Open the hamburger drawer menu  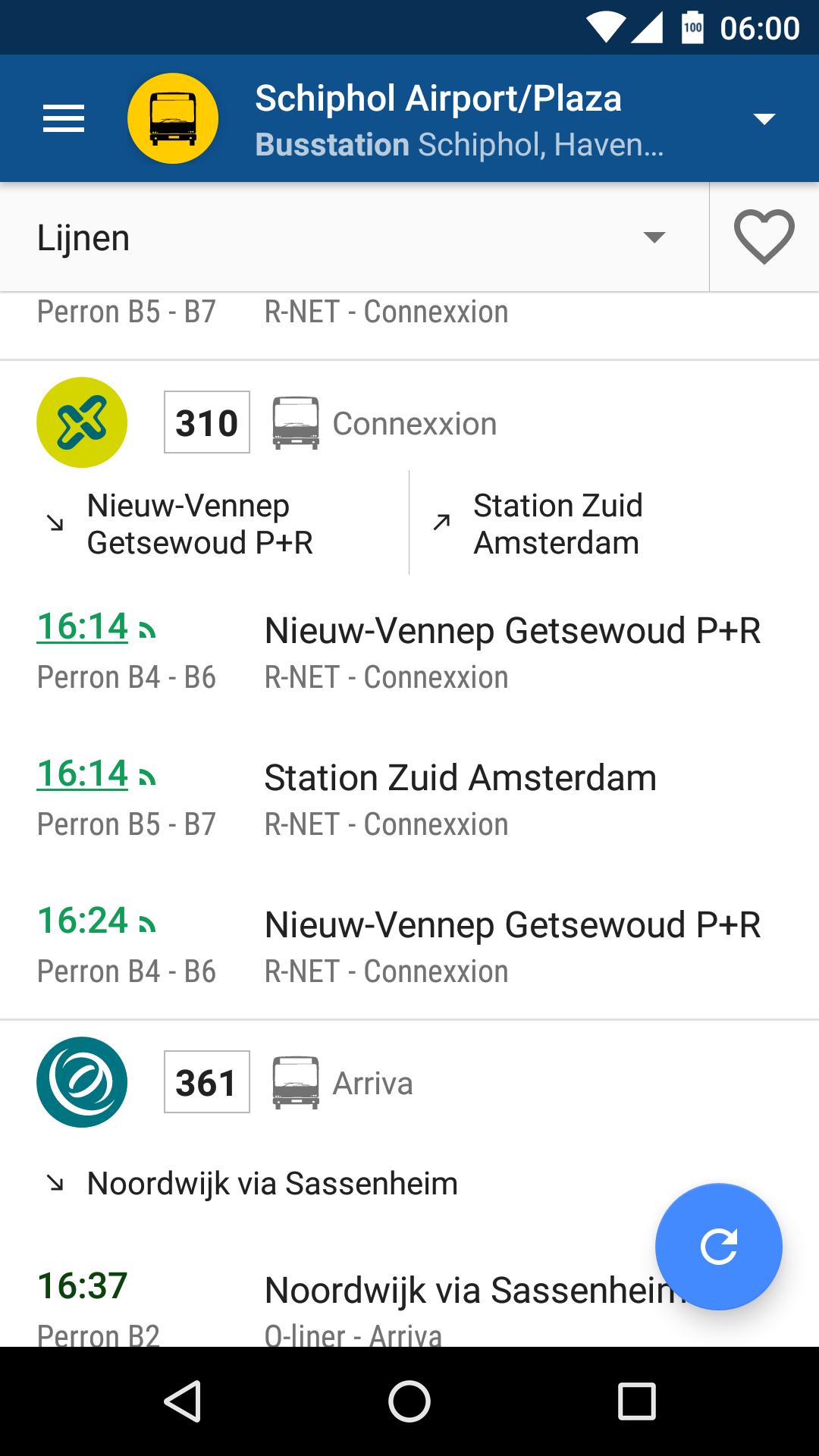pyautogui.click(x=64, y=118)
